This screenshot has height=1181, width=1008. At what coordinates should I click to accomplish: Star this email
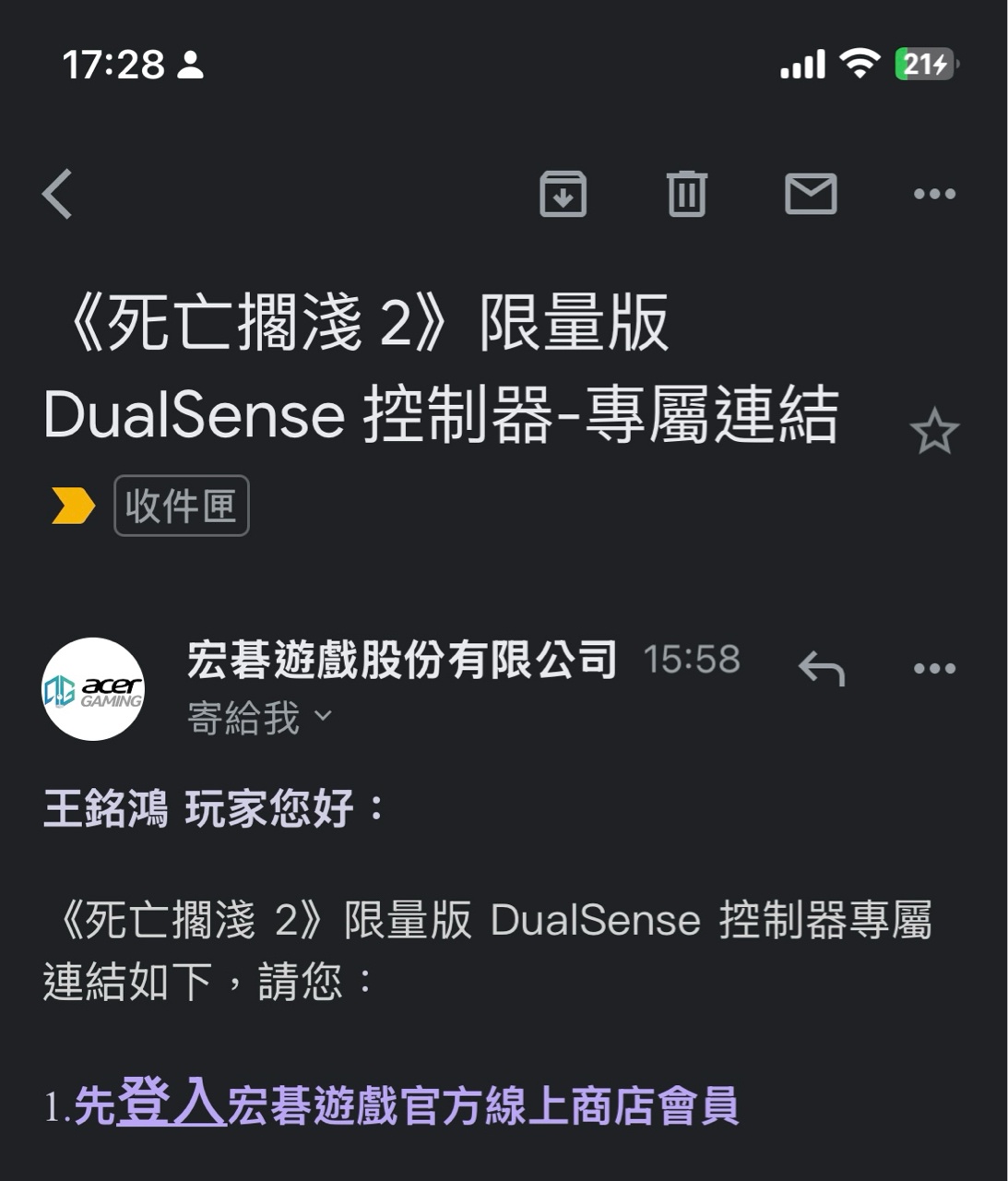click(934, 432)
